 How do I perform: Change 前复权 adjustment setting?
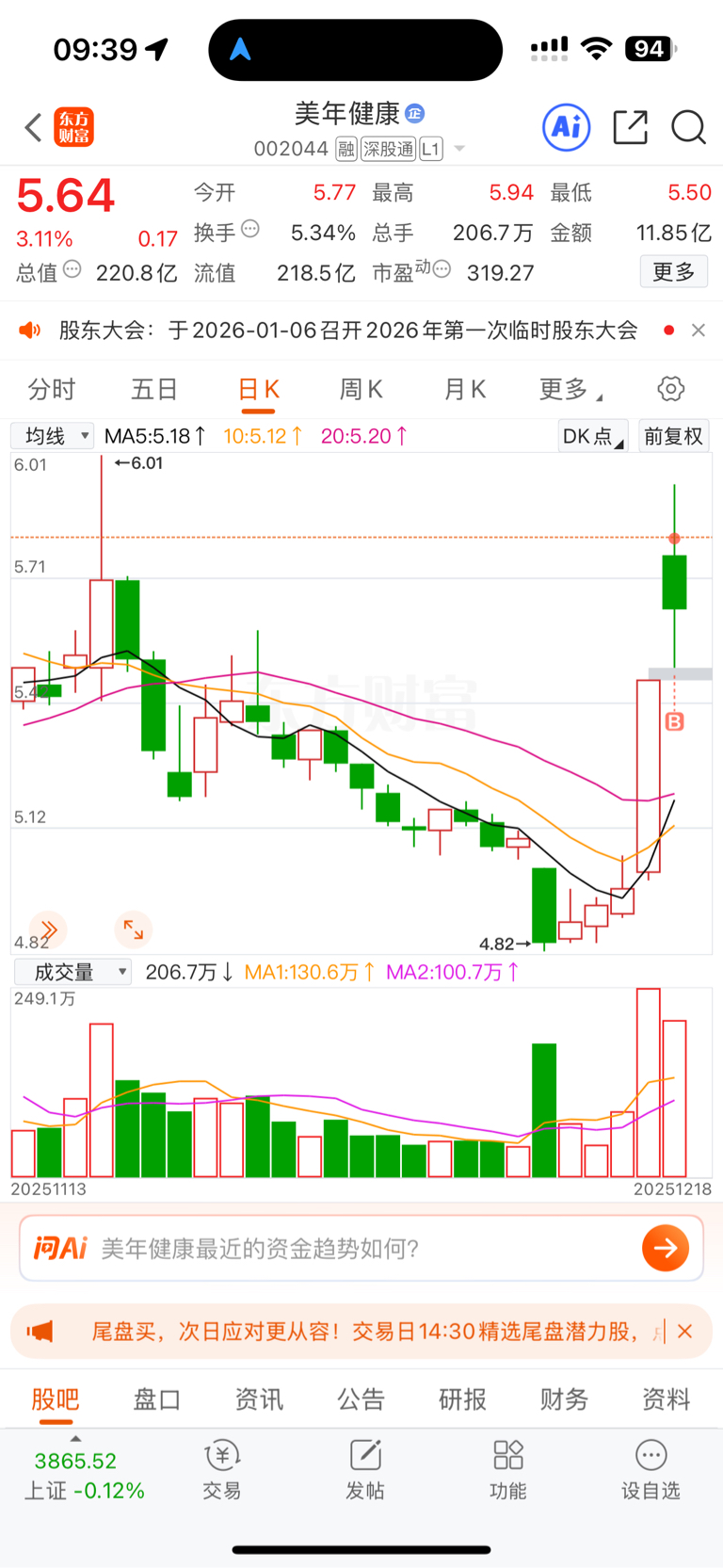pos(673,436)
